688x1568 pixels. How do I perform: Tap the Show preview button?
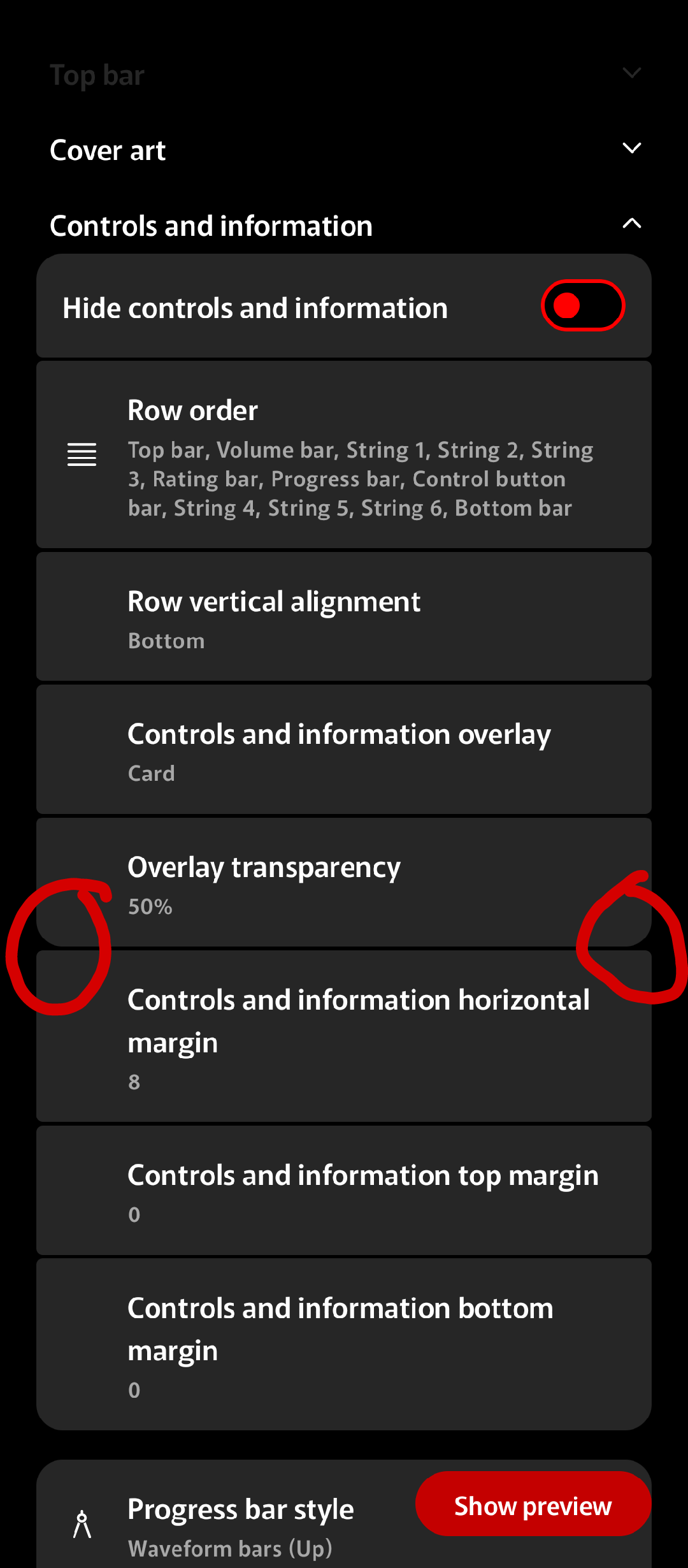pyautogui.click(x=533, y=1506)
